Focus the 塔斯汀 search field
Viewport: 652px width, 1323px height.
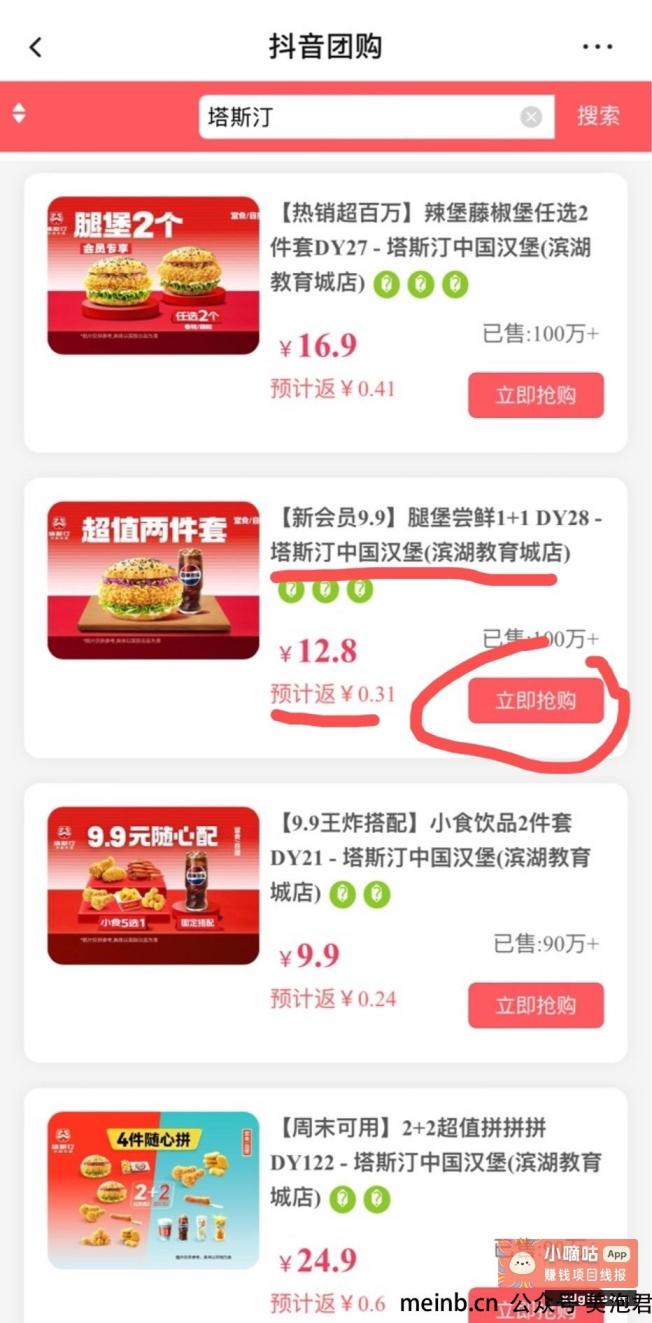pos(360,117)
